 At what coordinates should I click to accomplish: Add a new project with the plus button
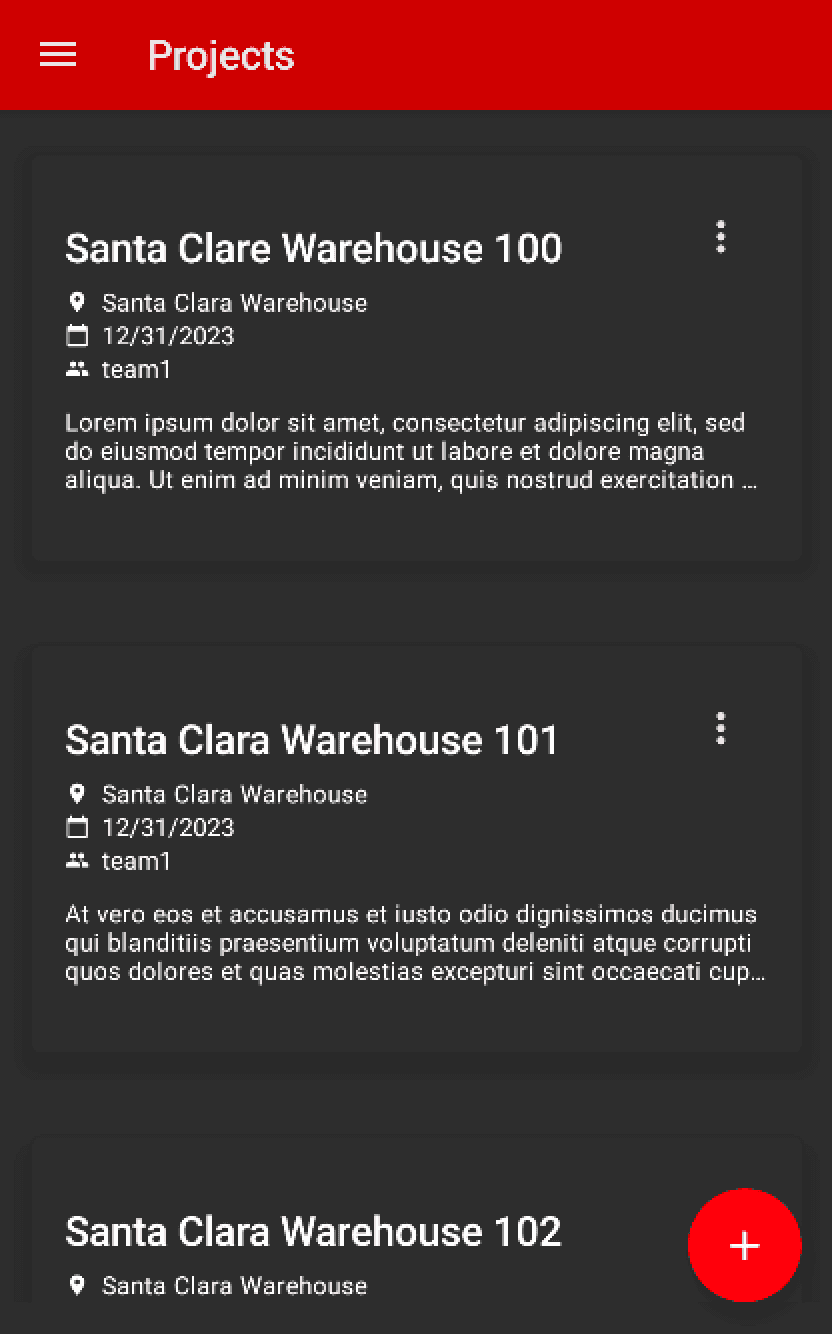point(744,1245)
